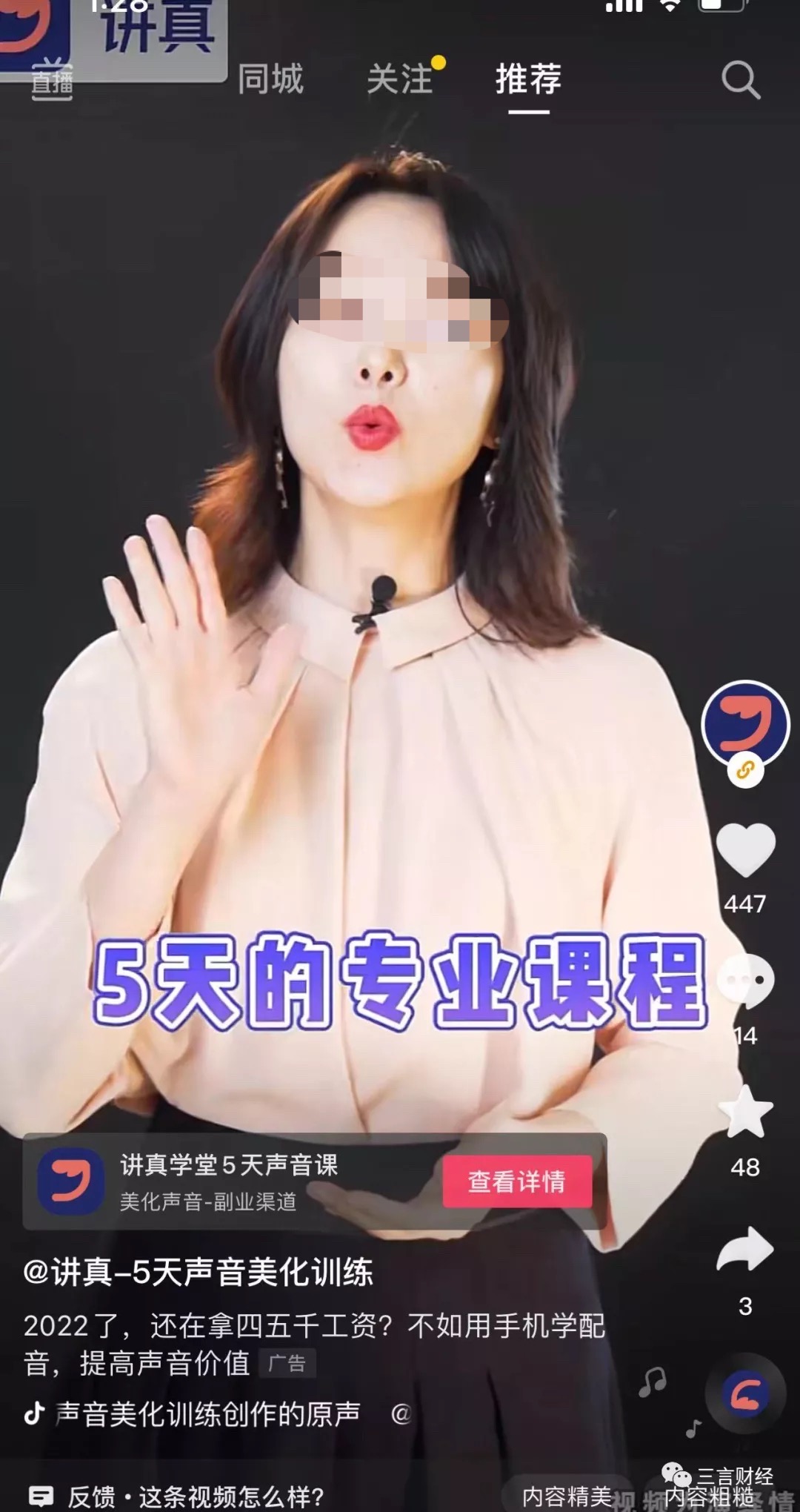Image resolution: width=800 pixels, height=1512 pixels.
Task: Open the search magnifier icon
Action: pos(740,80)
